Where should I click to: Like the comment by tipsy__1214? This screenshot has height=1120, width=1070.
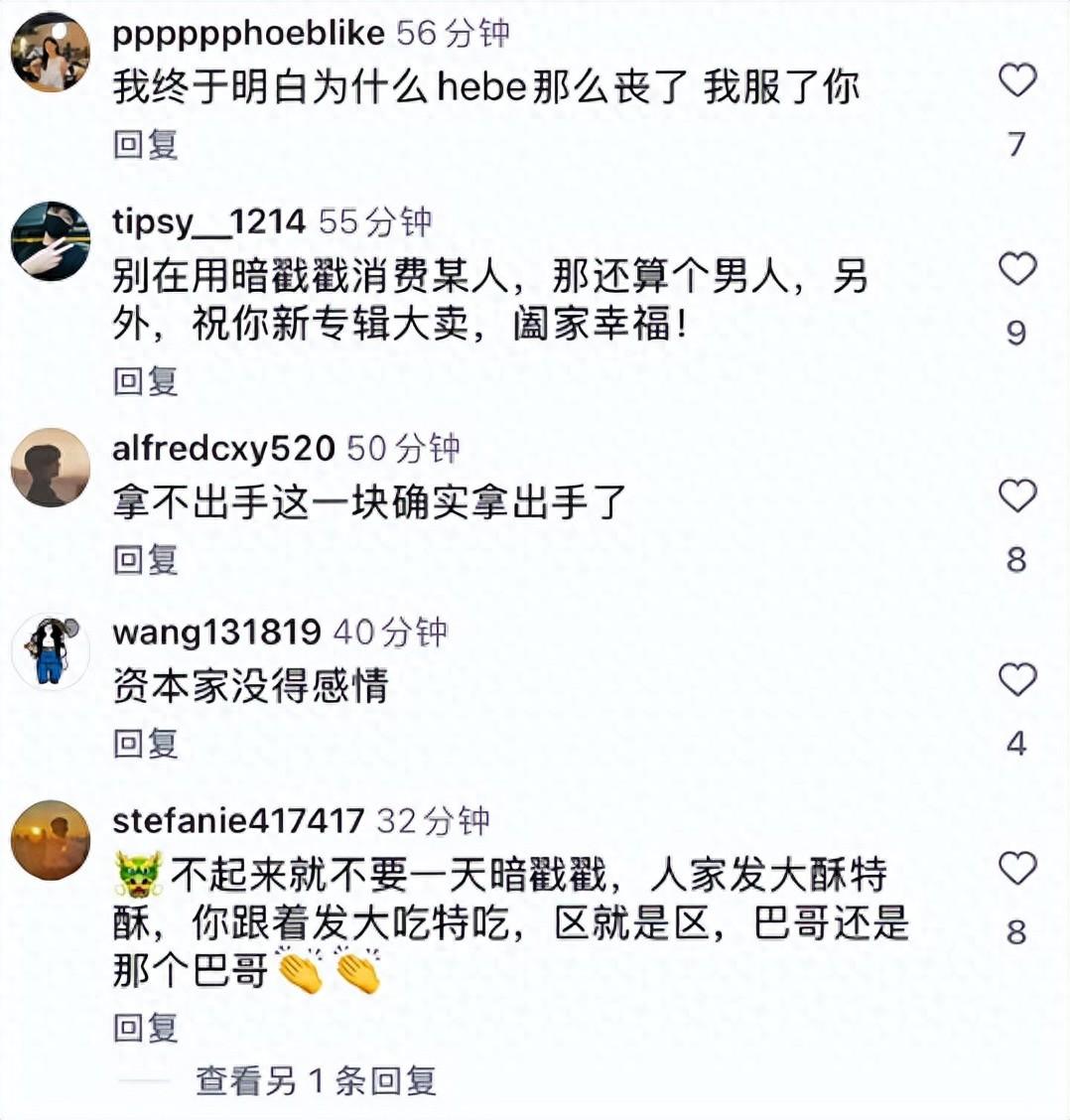pos(1017,269)
